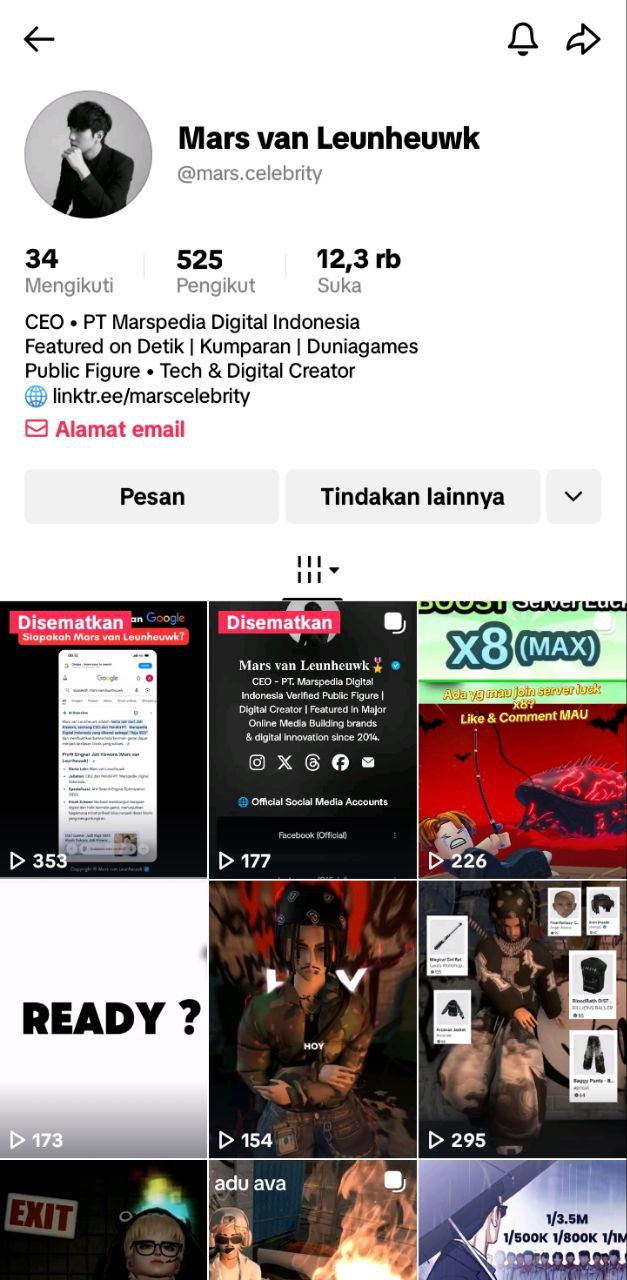Play the video with 154 views
Viewport: 627px width, 1280px height.
312,1018
